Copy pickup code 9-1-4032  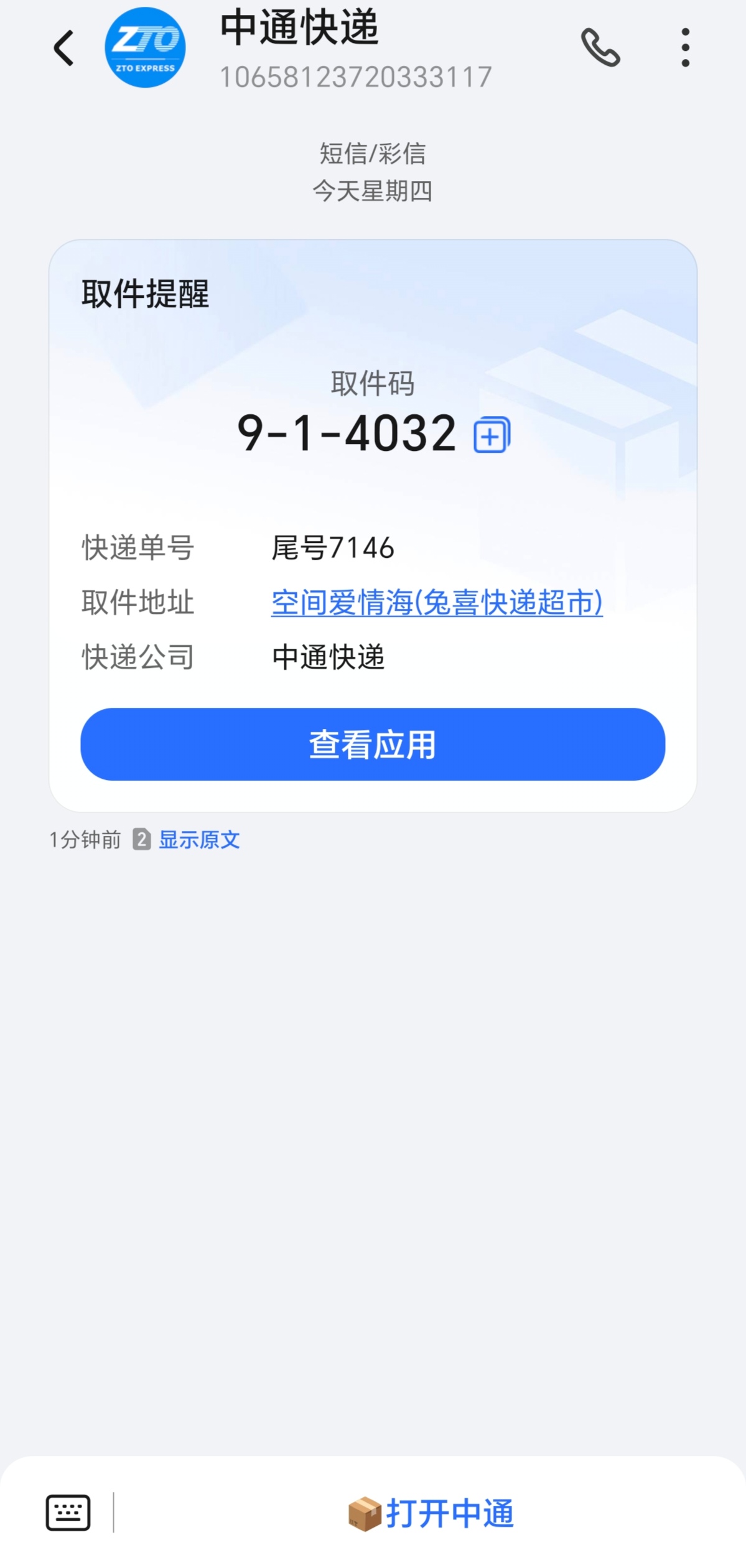tap(492, 435)
